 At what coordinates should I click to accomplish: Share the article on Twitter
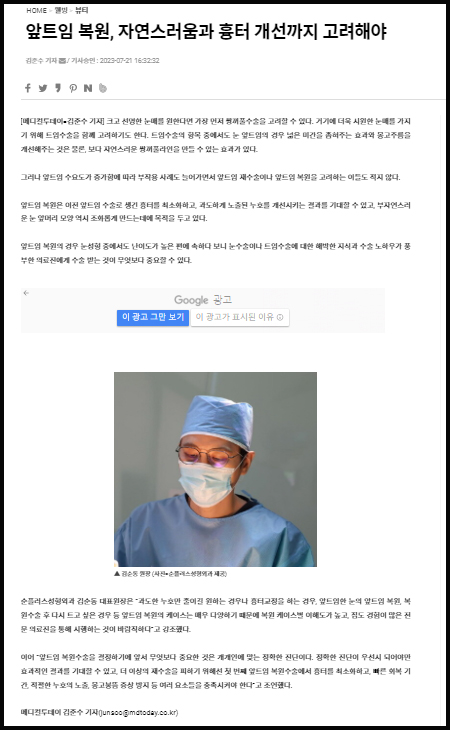[43, 88]
